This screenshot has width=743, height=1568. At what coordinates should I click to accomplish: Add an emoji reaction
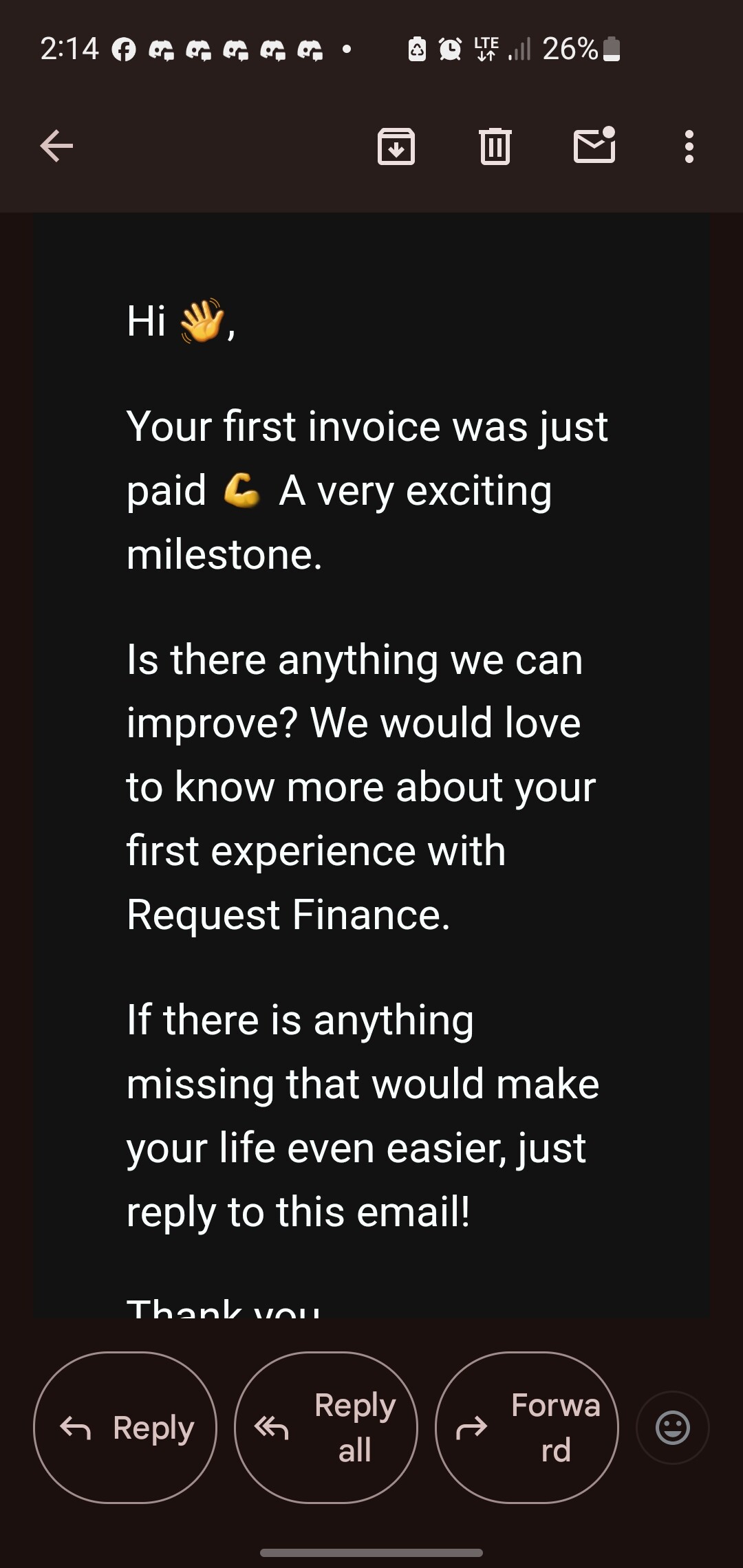coord(673,1427)
